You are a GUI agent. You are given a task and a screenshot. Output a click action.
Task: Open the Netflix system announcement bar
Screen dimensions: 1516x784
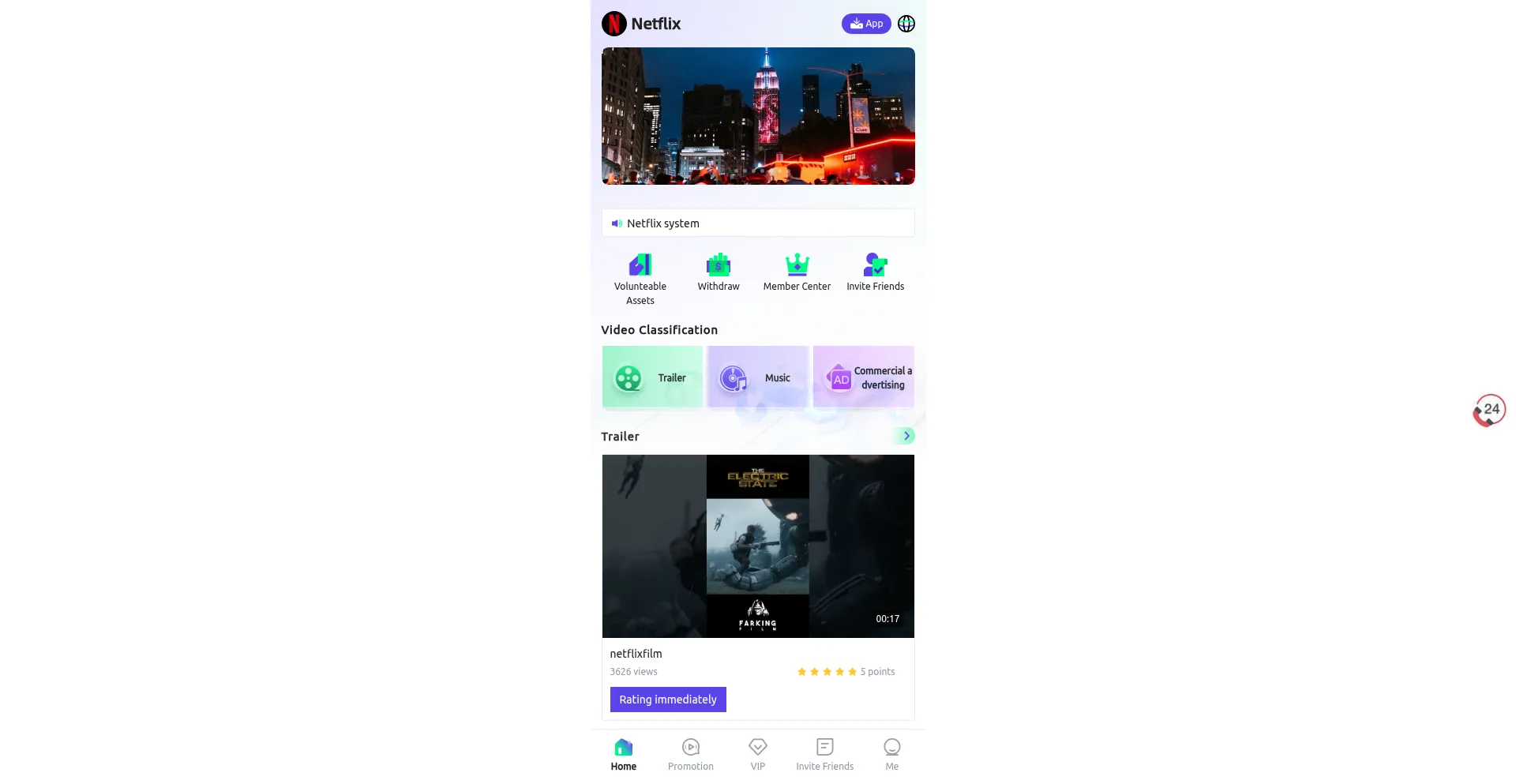coord(758,223)
